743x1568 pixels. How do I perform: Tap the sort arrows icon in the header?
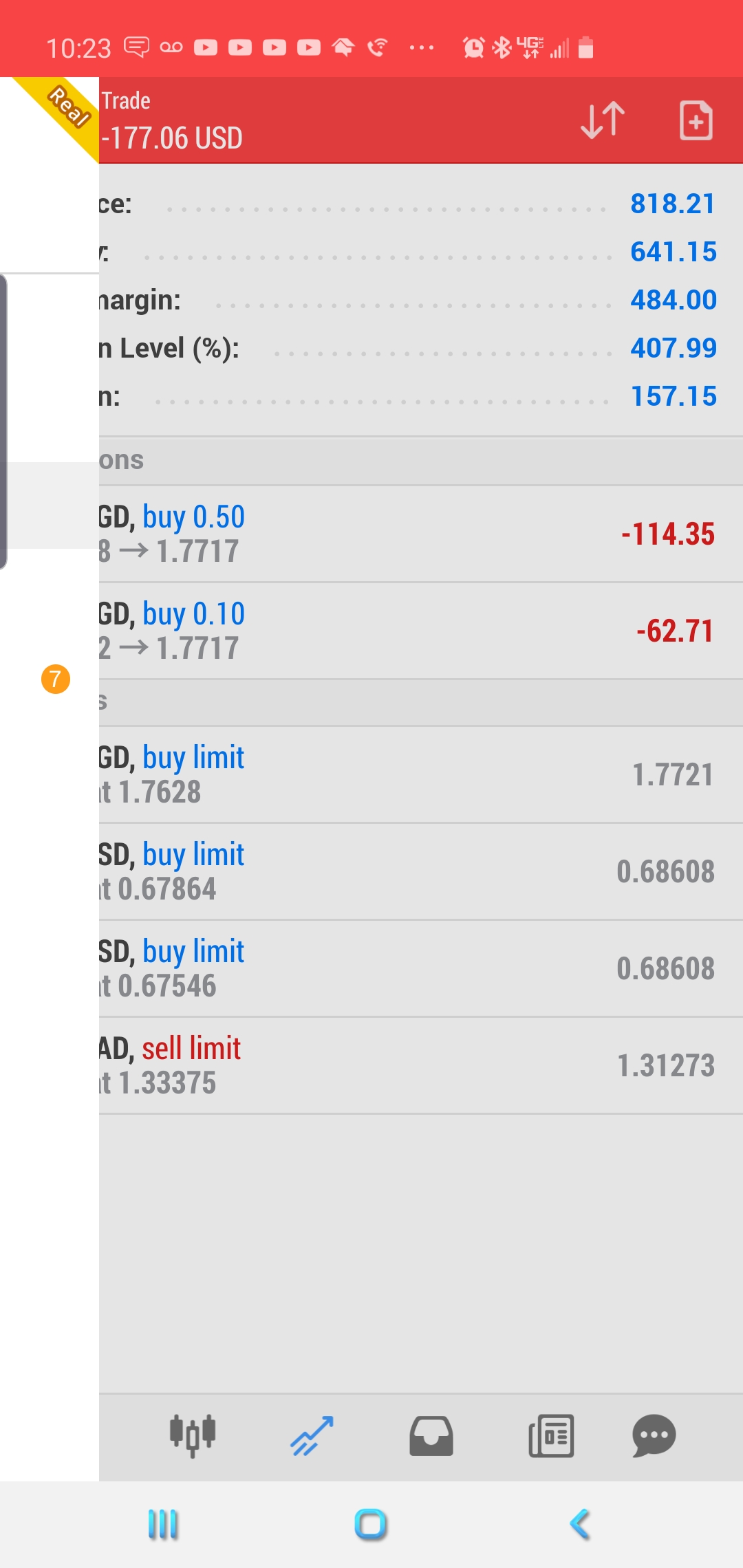[603, 120]
